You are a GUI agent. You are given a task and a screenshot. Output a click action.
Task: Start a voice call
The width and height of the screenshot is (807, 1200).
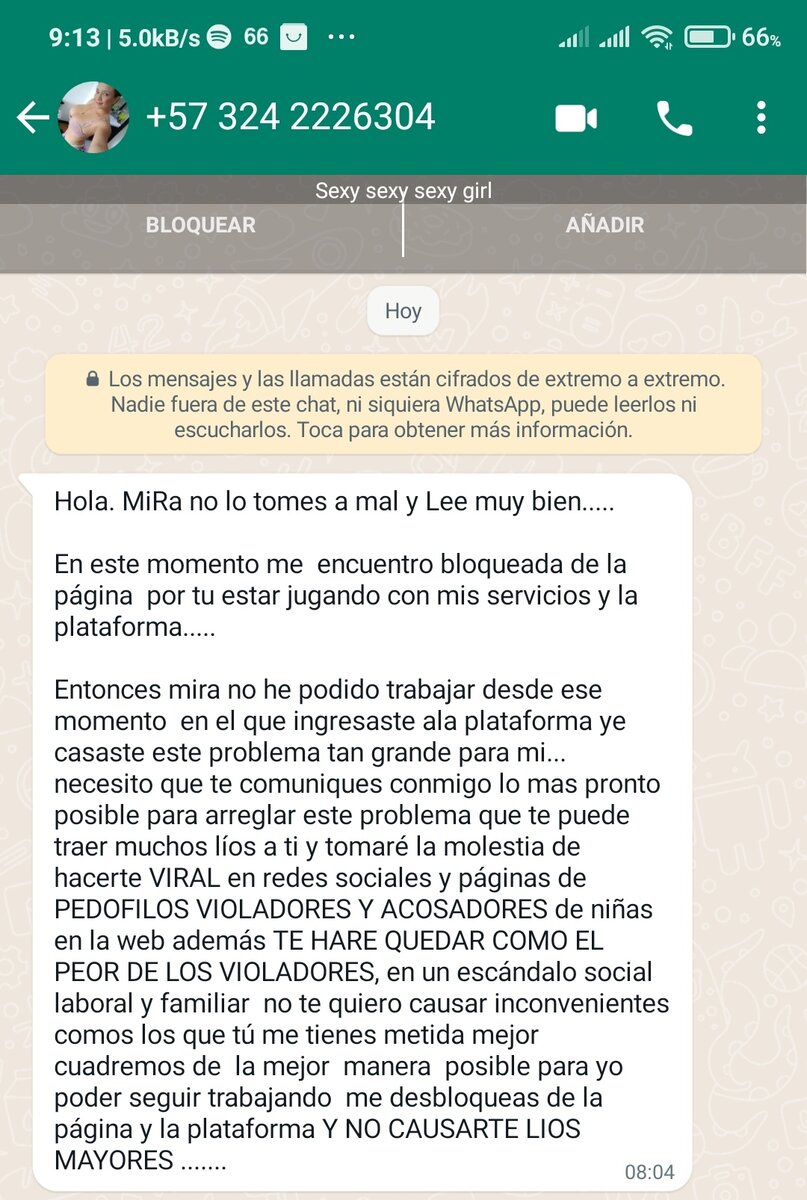[674, 119]
